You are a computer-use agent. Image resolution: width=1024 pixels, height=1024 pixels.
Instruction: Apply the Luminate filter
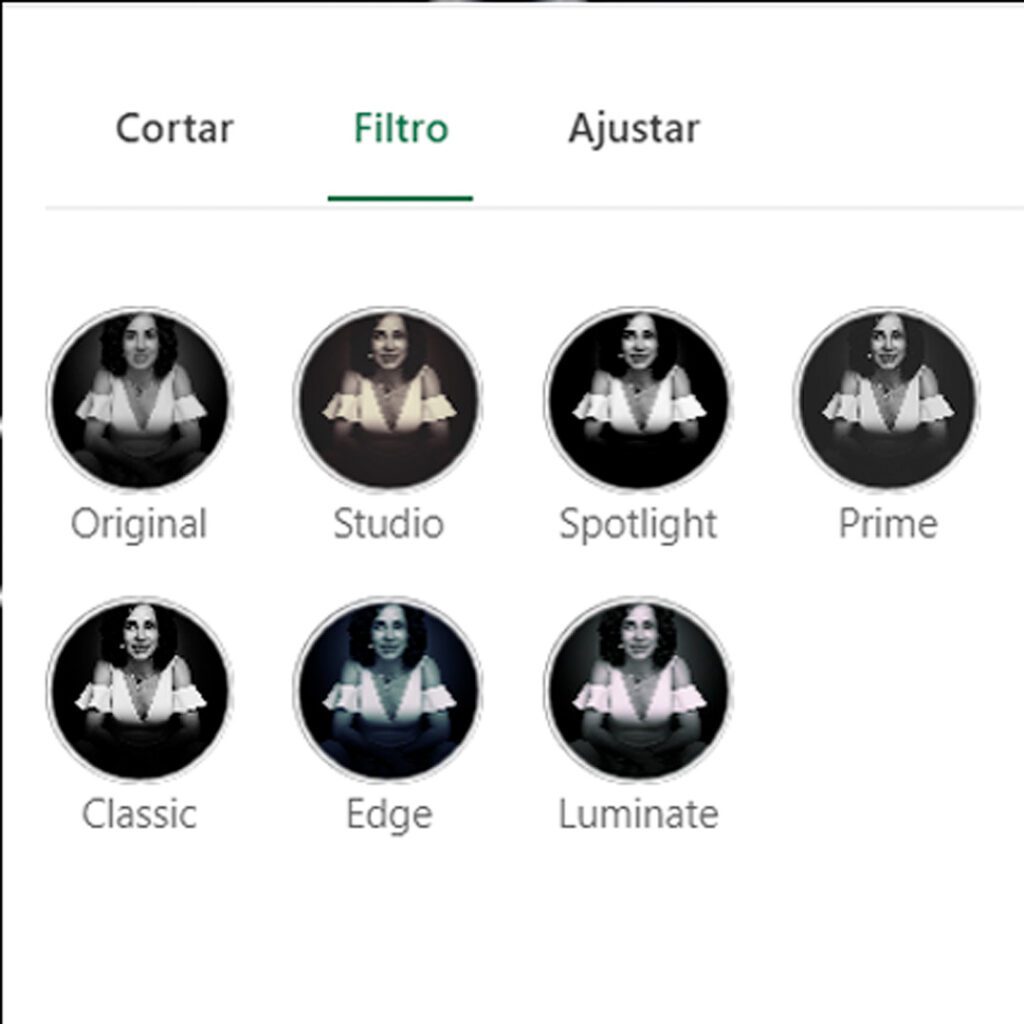[638, 689]
